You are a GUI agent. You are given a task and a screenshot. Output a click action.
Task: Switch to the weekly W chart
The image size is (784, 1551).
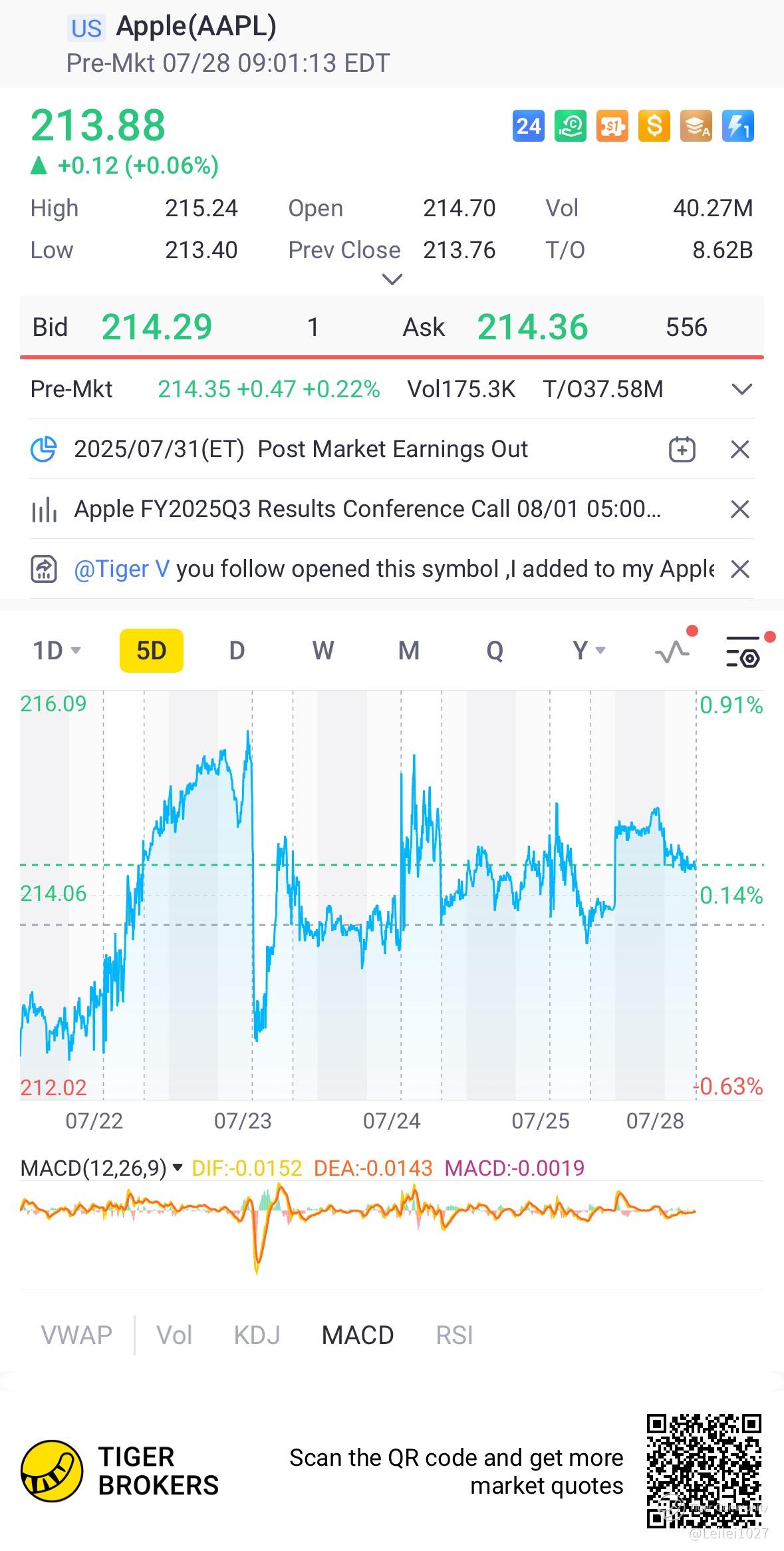click(323, 650)
